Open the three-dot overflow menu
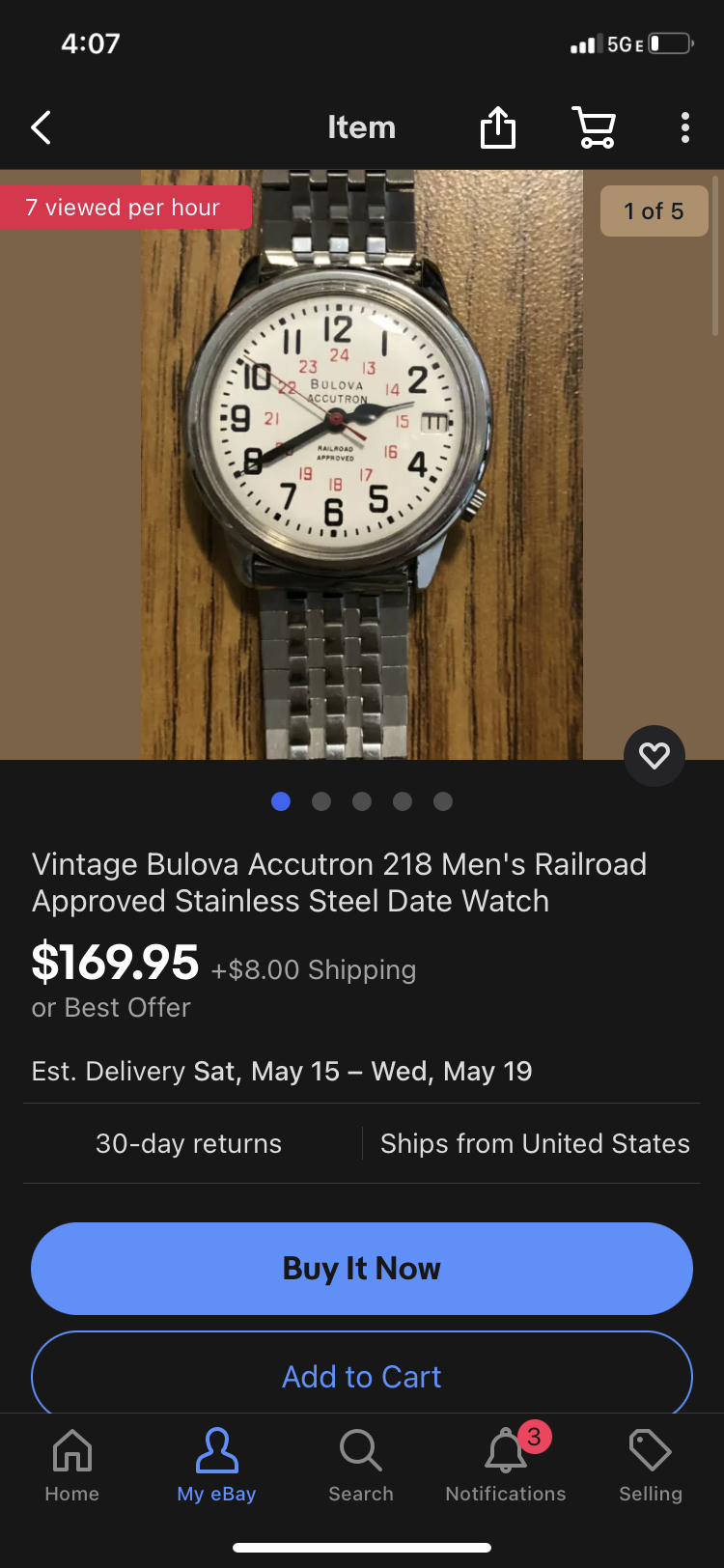 (684, 127)
